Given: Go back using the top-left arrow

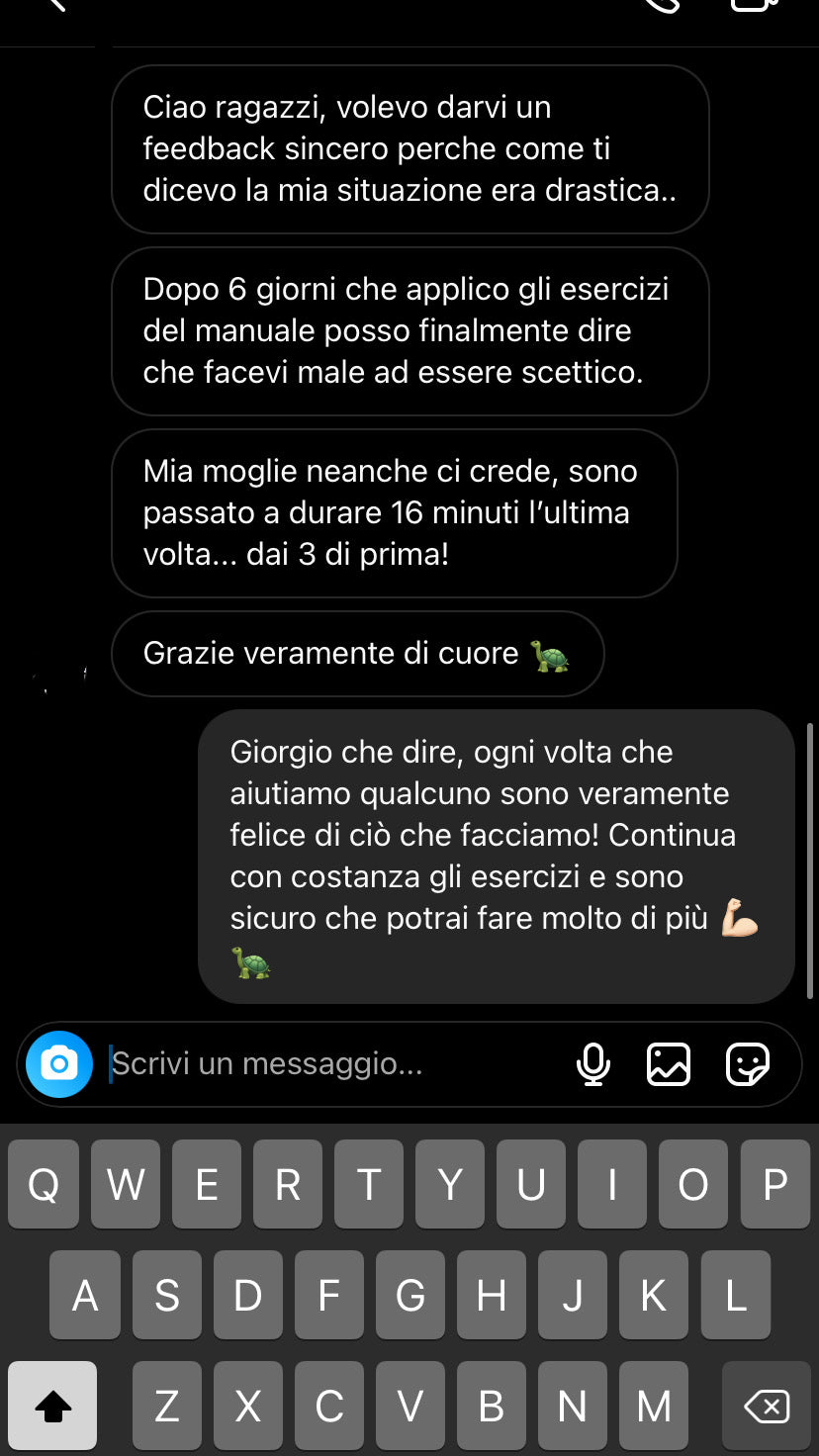Looking at the screenshot, I should pos(56,5).
